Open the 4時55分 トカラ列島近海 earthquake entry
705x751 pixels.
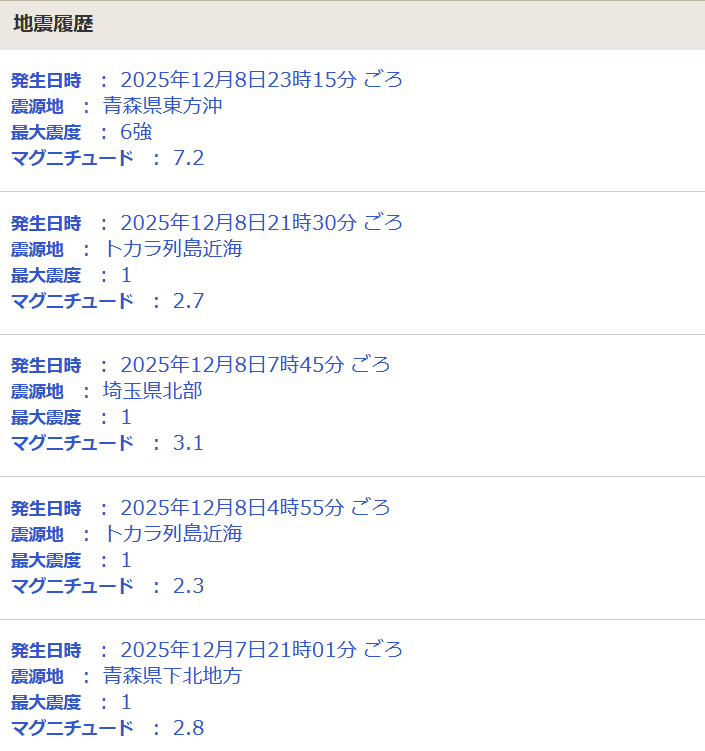pos(255,508)
